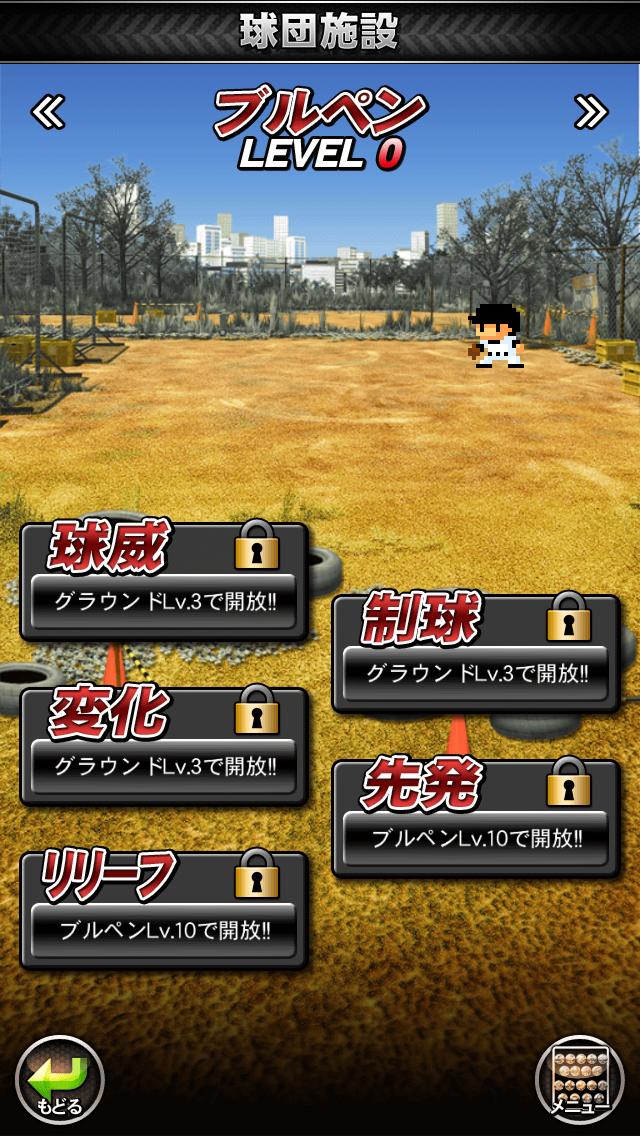Select the locked 制球 training button
Viewport: 640px width, 1136px height.
coord(476,652)
